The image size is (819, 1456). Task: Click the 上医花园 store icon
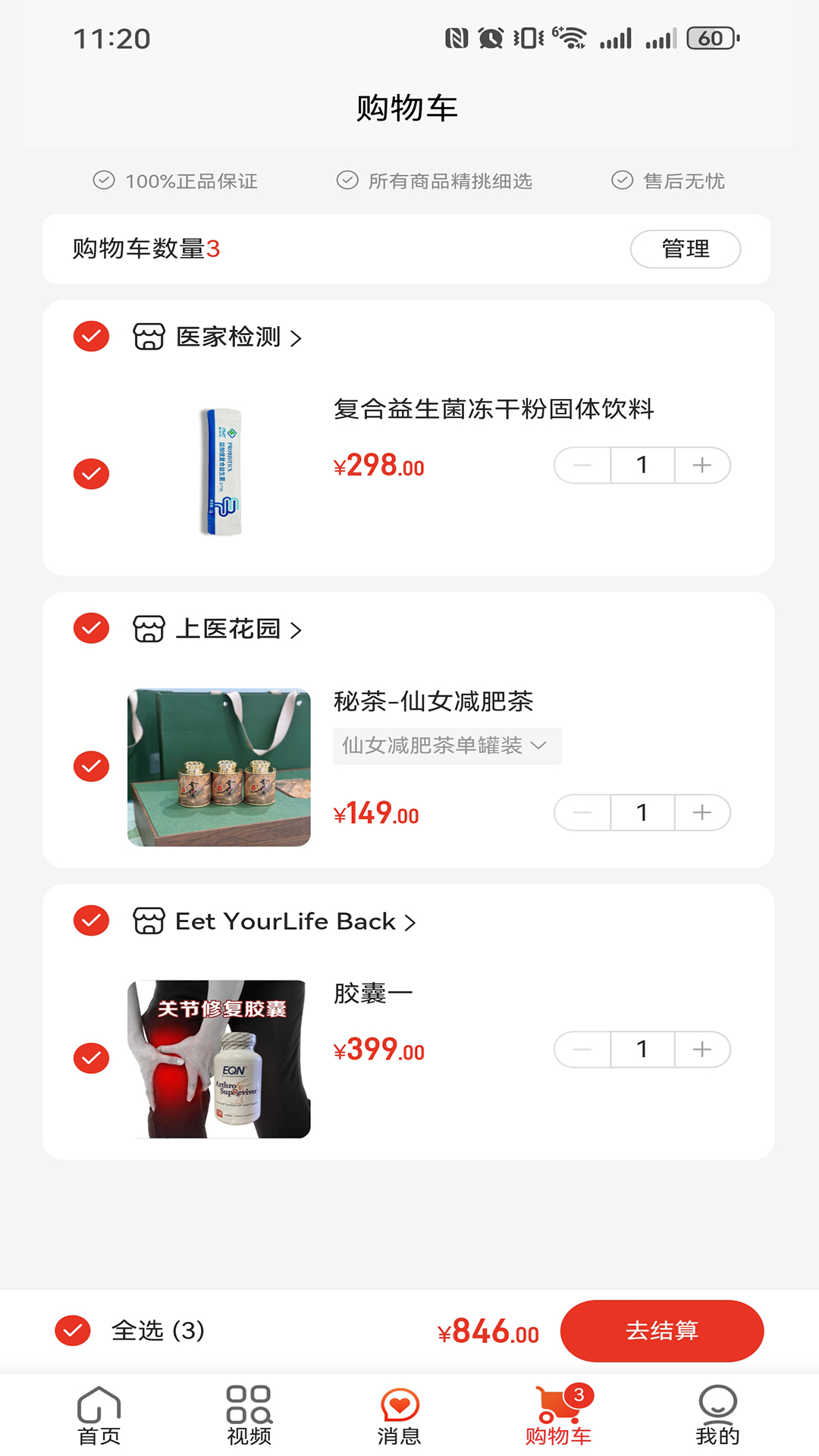[x=149, y=628]
